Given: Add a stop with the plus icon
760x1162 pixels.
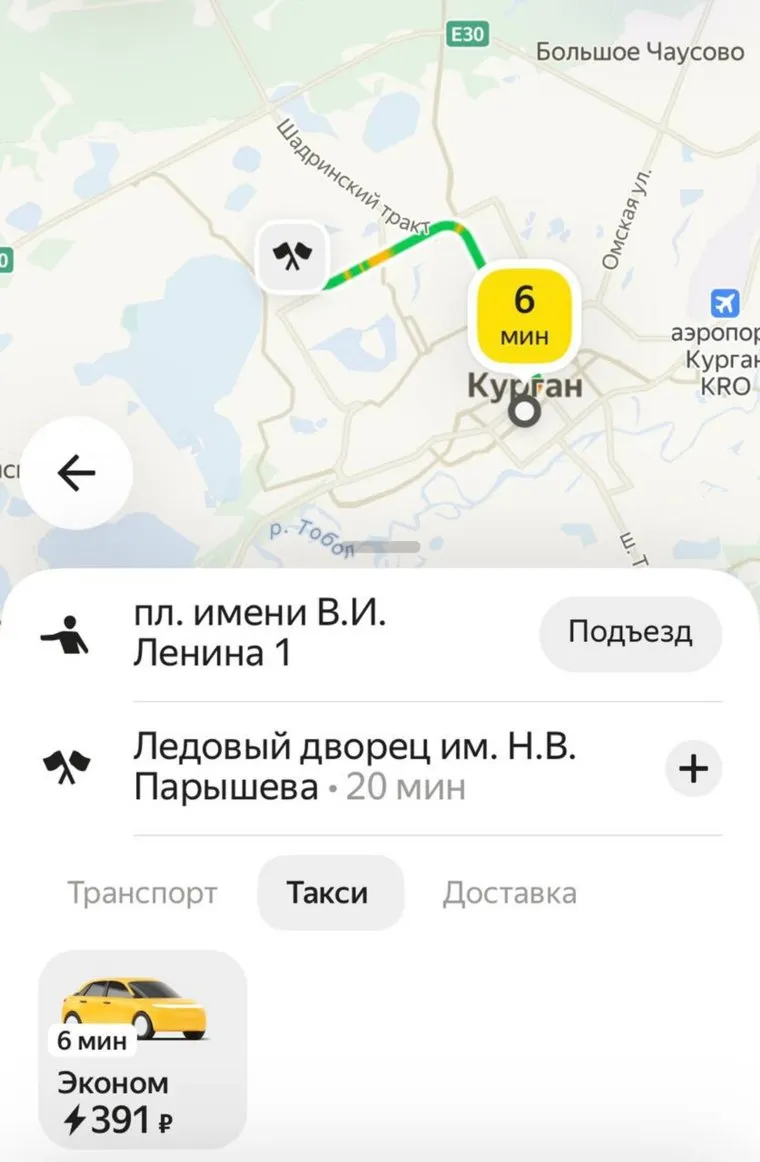Looking at the screenshot, I should (x=693, y=769).
